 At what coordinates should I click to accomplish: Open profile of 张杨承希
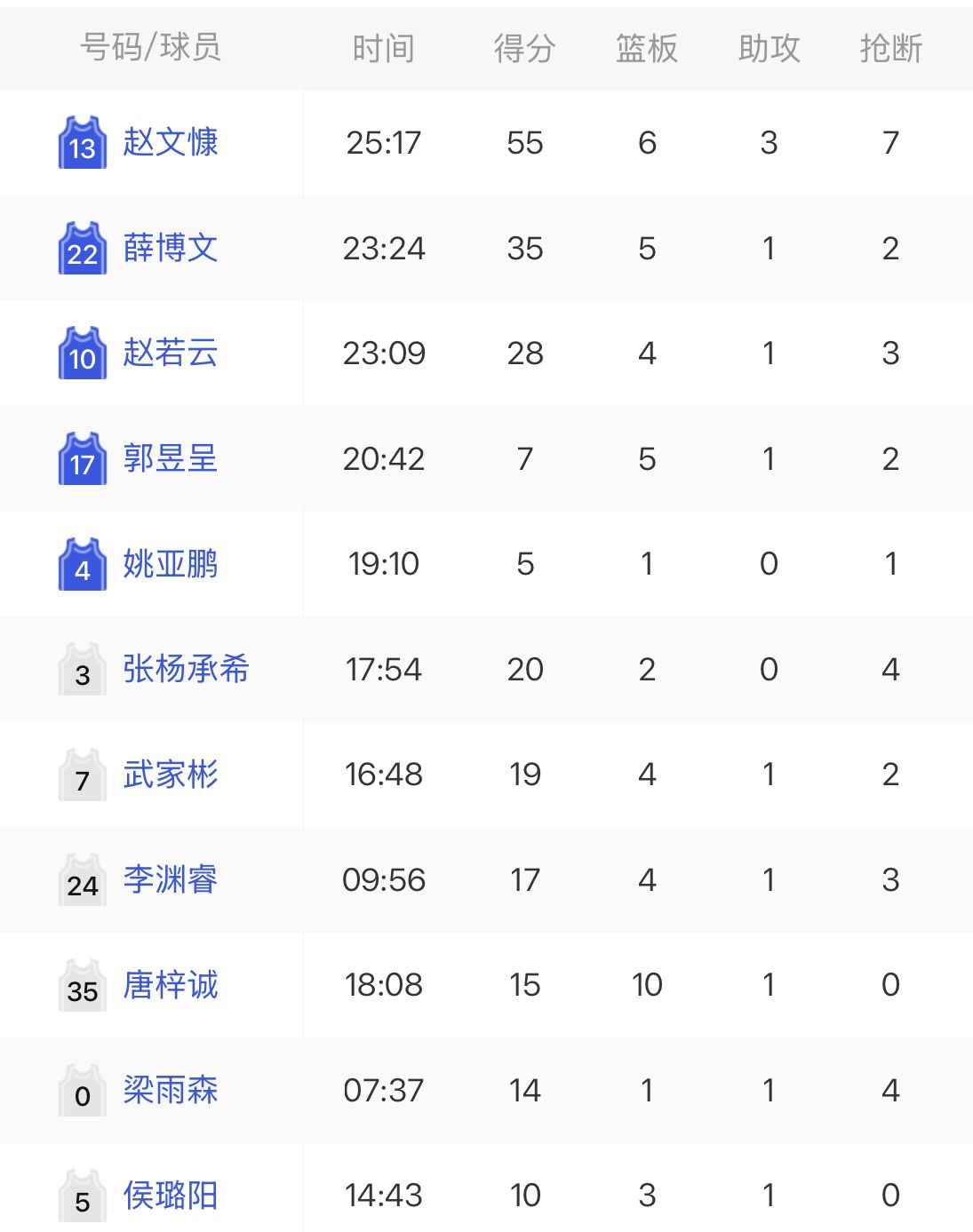pos(186,669)
